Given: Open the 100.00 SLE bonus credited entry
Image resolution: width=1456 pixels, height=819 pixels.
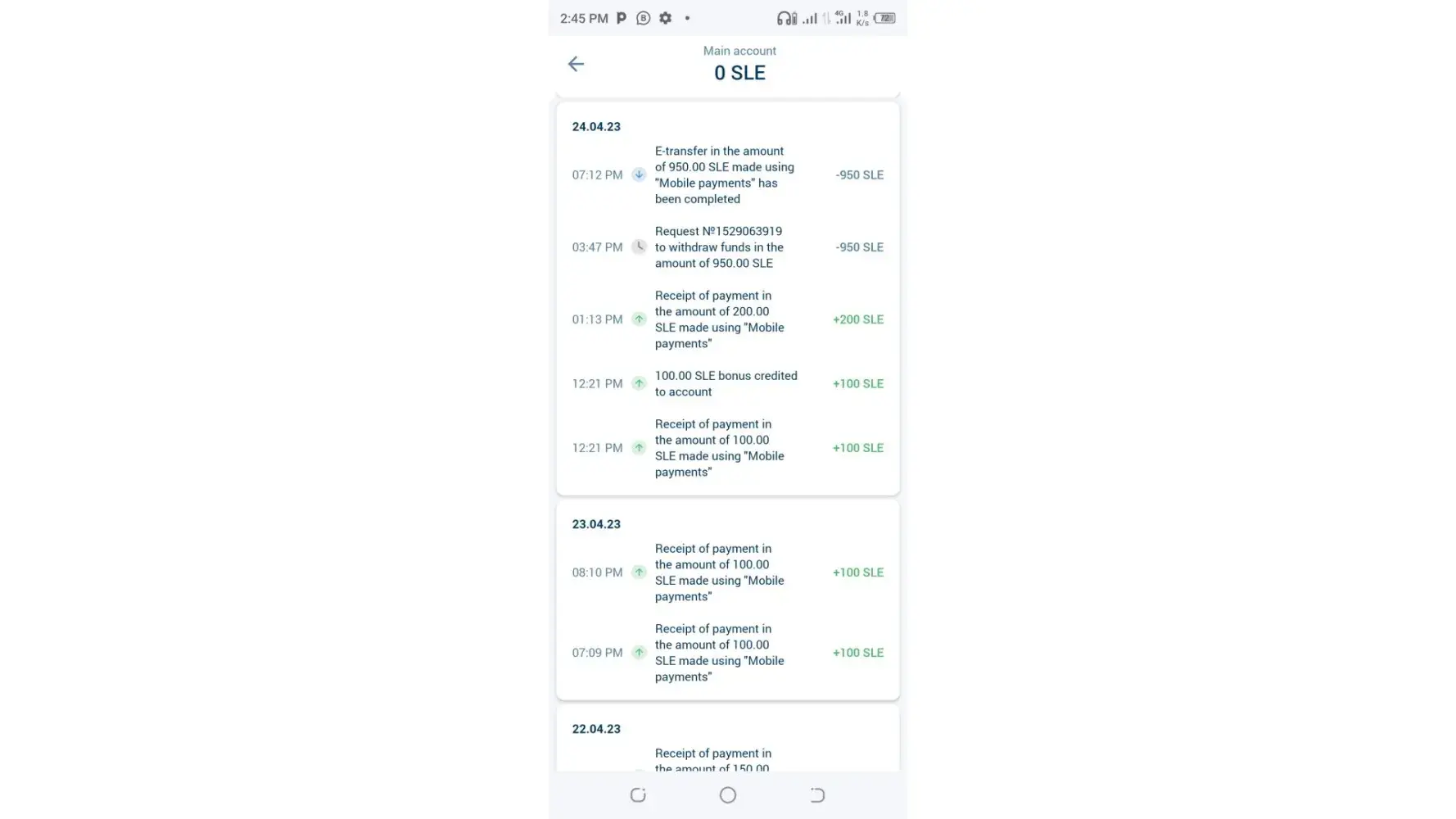Looking at the screenshot, I should [725, 383].
